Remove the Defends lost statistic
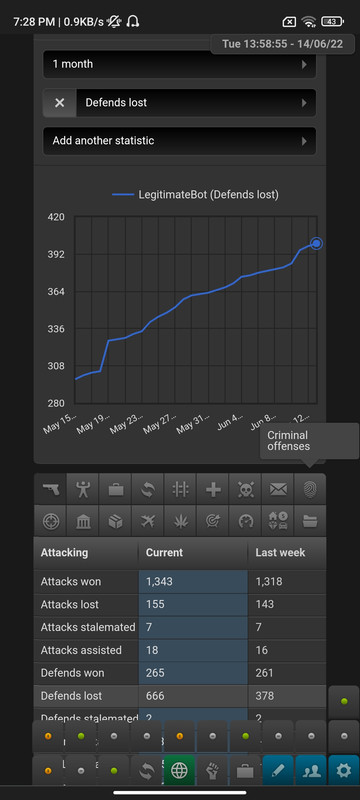The width and height of the screenshot is (360, 800). [x=60, y=103]
